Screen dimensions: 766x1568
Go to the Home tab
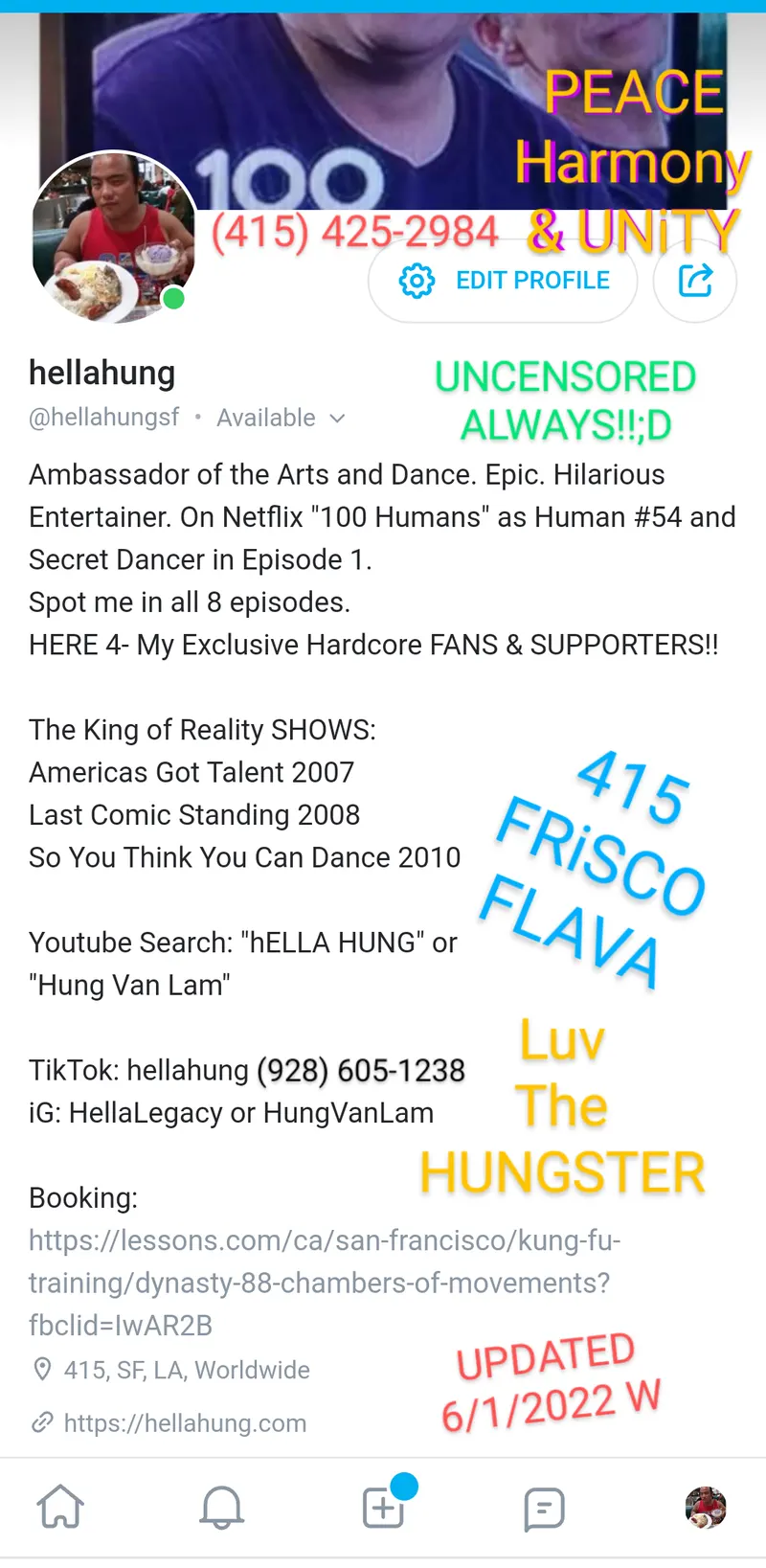pyautogui.click(x=60, y=1509)
